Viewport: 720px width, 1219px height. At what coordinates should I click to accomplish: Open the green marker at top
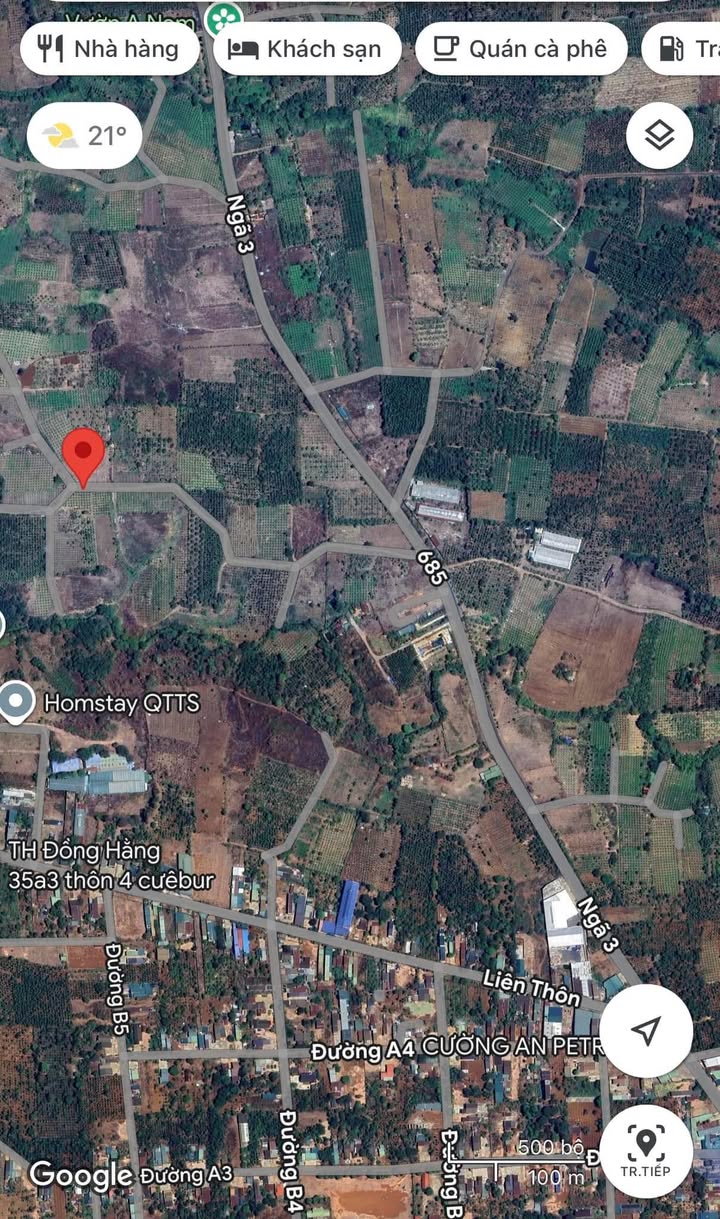pos(224,17)
